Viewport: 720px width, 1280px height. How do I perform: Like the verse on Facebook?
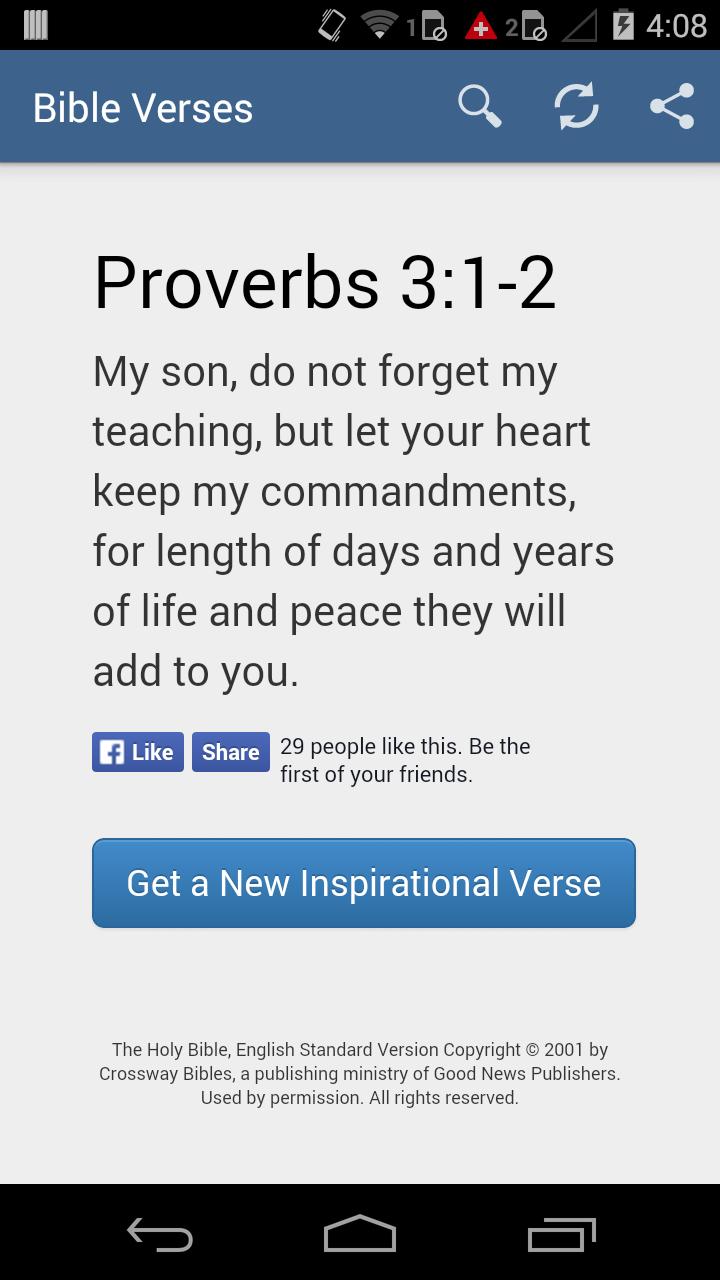137,751
